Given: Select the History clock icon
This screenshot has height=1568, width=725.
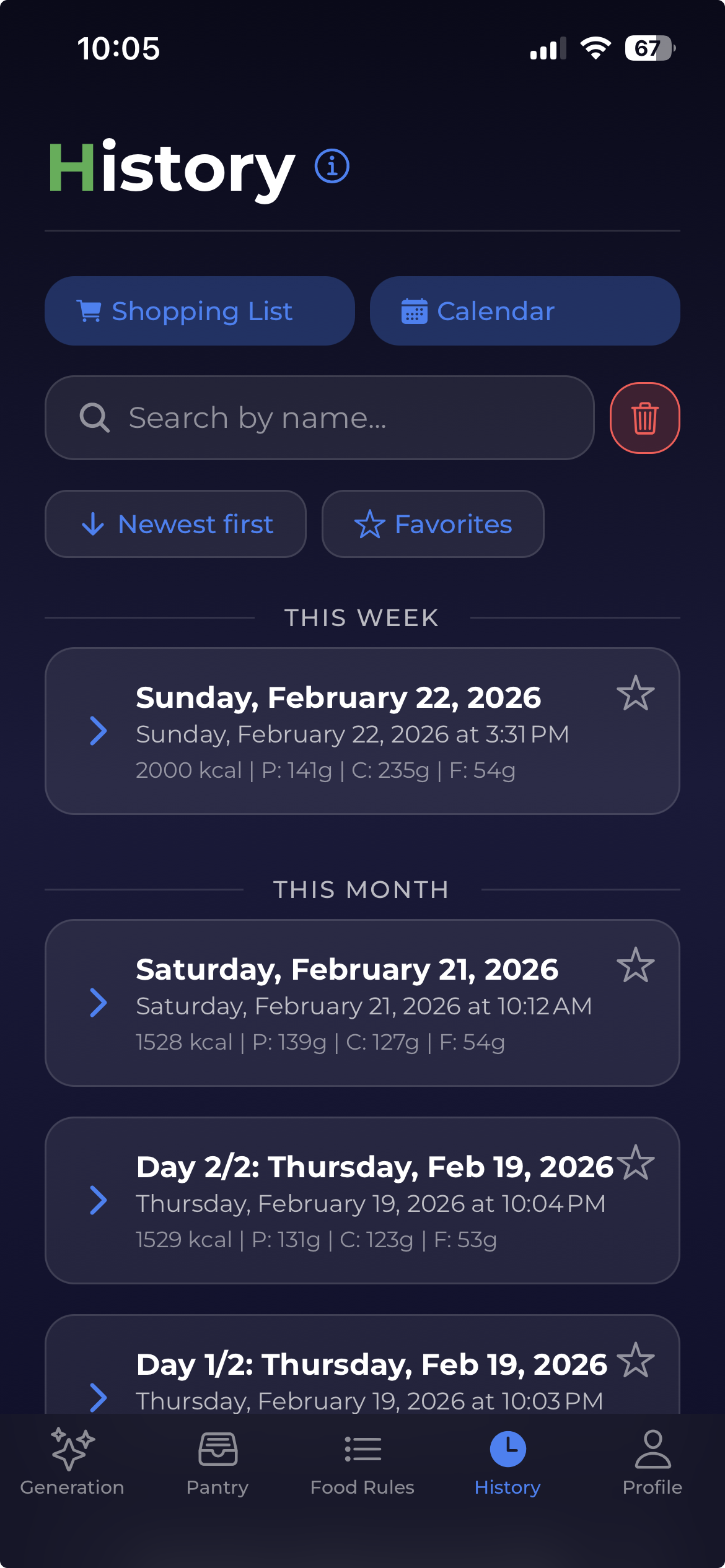Looking at the screenshot, I should 507,1449.
